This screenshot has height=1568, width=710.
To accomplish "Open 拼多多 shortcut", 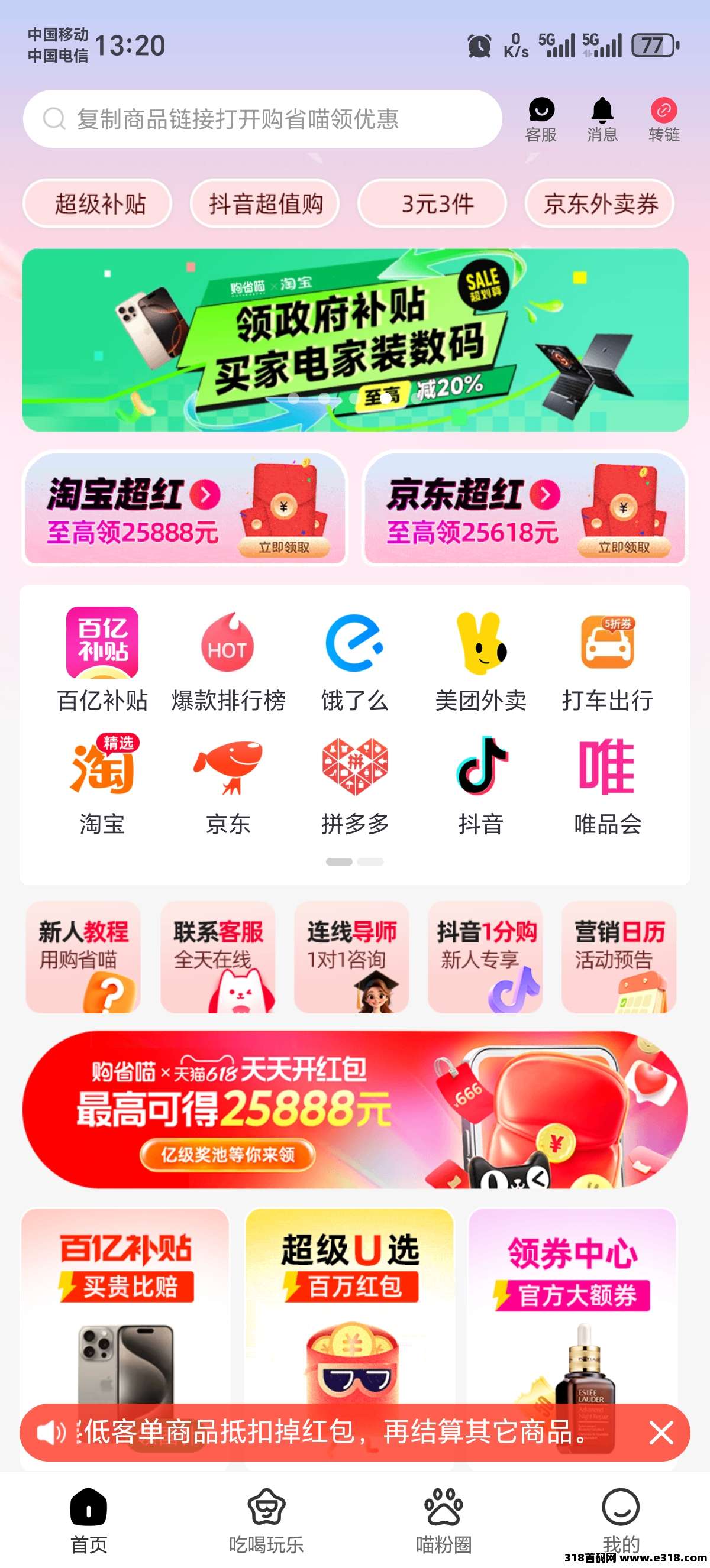I will 354,784.
